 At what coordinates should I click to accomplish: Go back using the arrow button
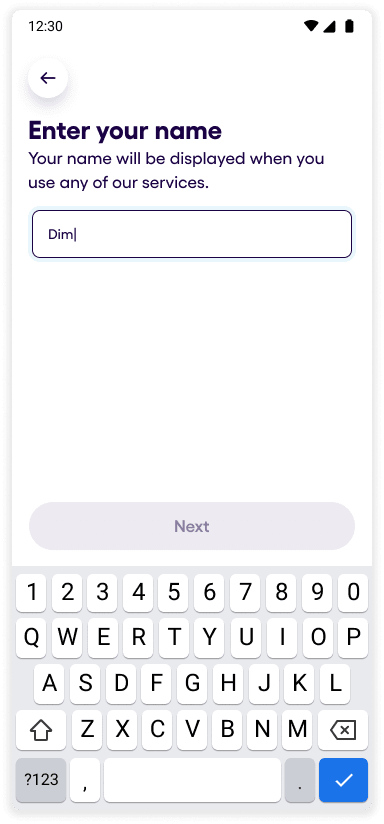[x=48, y=78]
